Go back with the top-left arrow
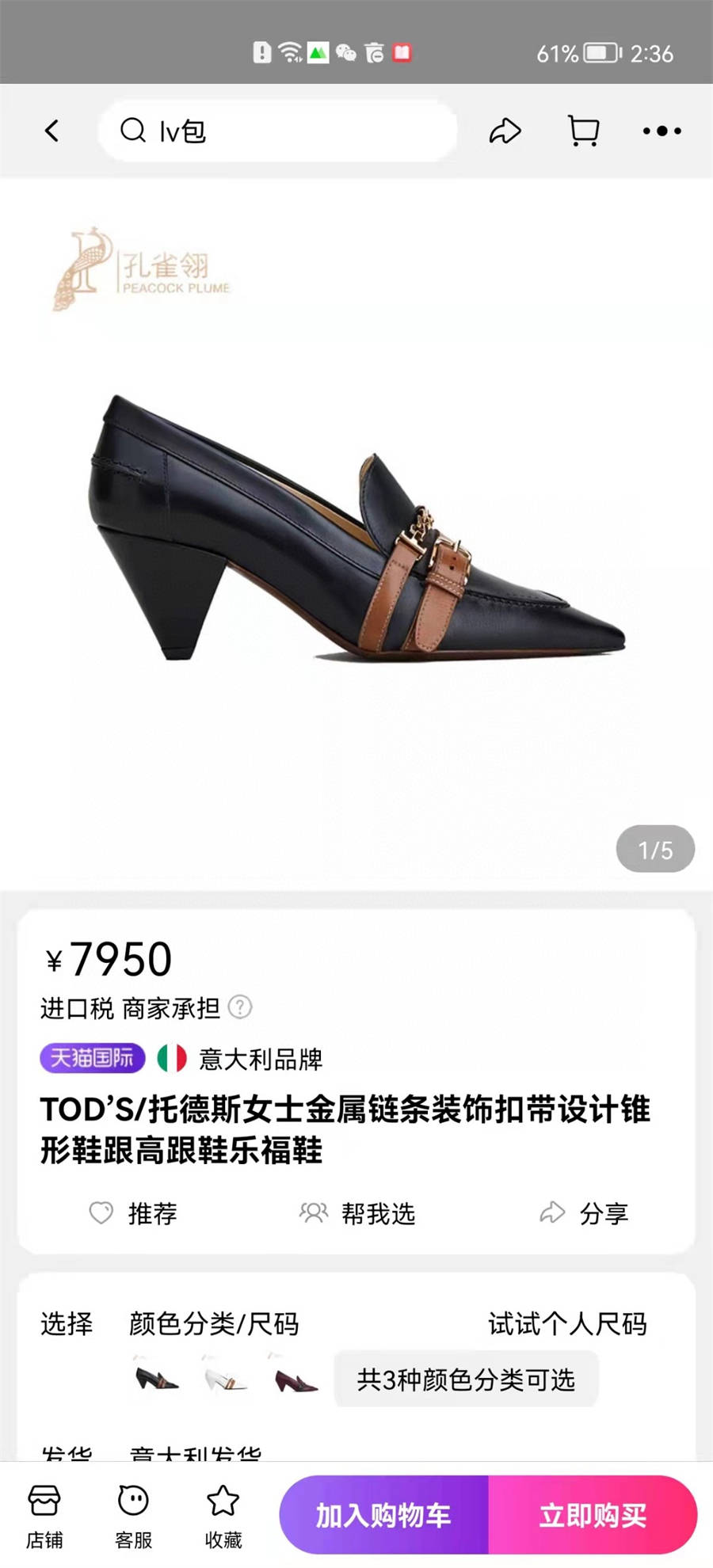The width and height of the screenshot is (713, 1568). [52, 131]
